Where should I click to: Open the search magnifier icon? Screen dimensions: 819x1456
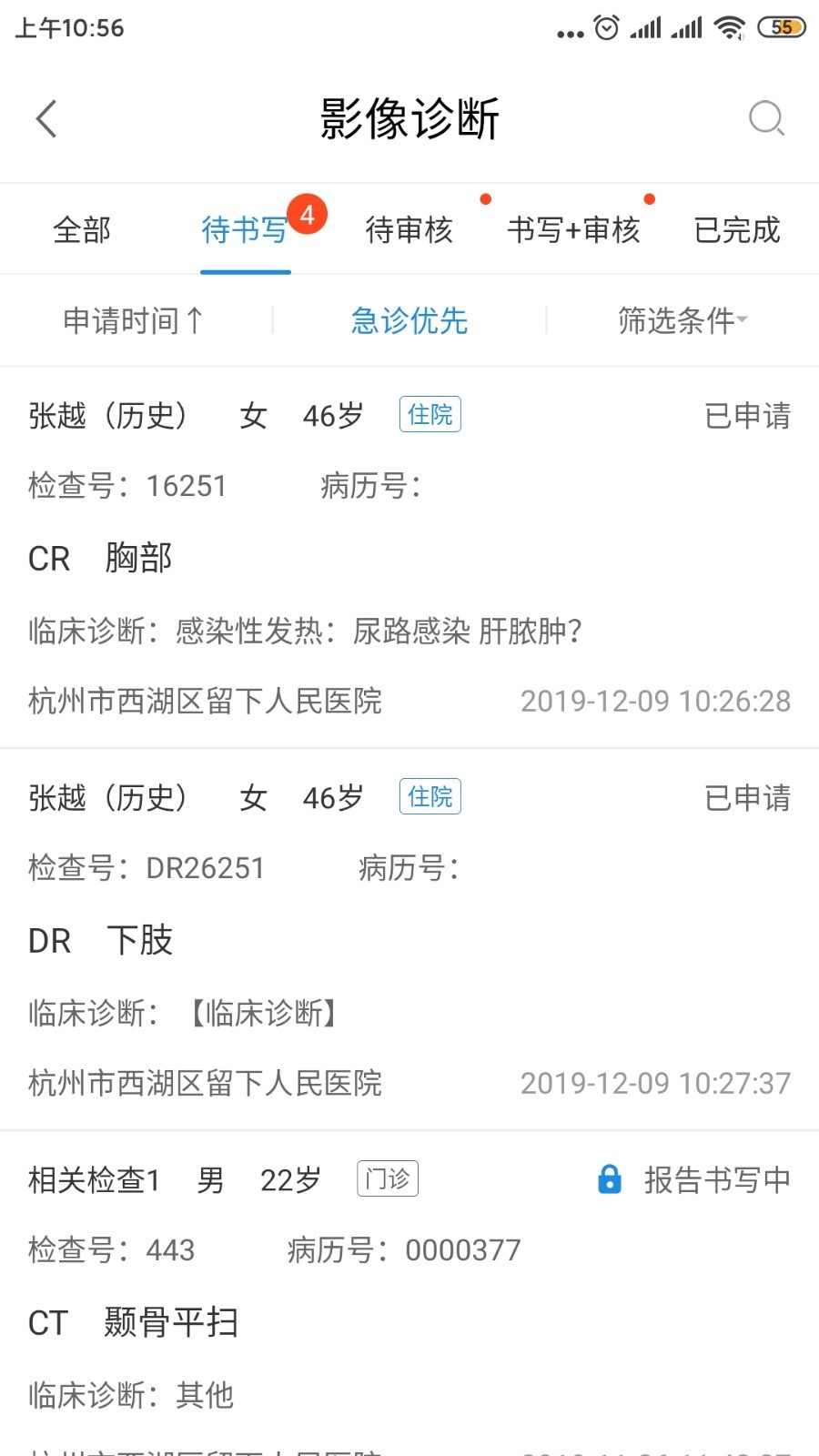pos(766,118)
